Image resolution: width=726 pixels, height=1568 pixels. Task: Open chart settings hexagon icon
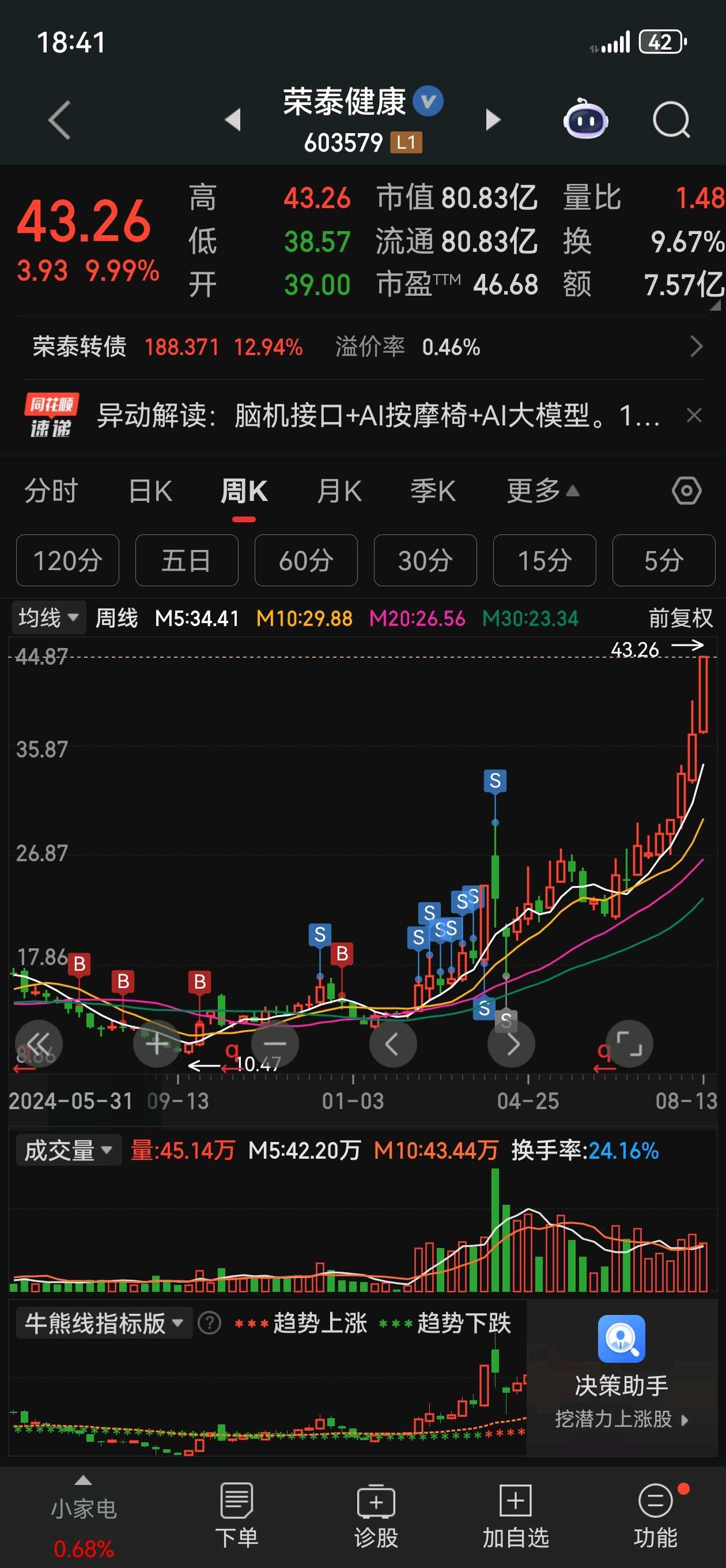coord(686,491)
